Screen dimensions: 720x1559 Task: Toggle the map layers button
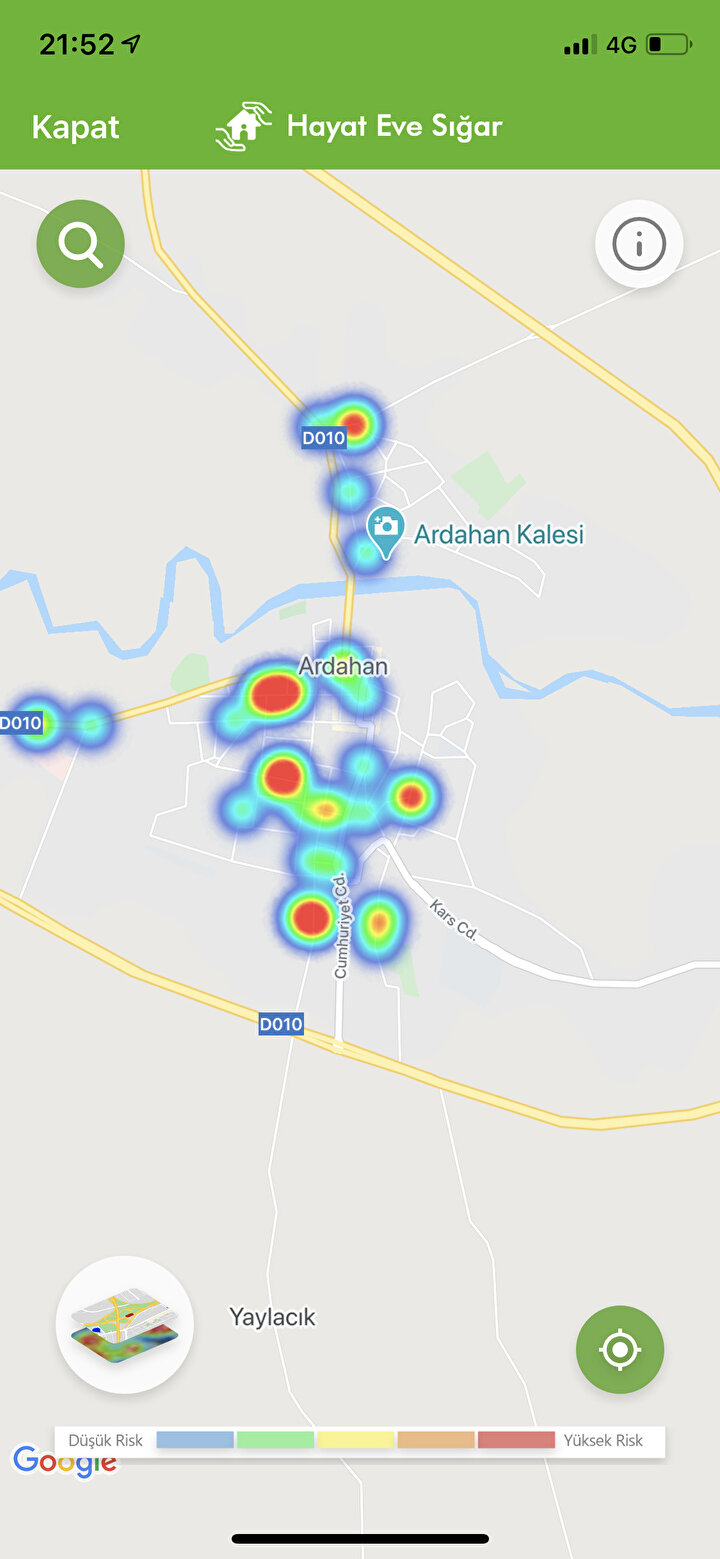click(x=125, y=1324)
